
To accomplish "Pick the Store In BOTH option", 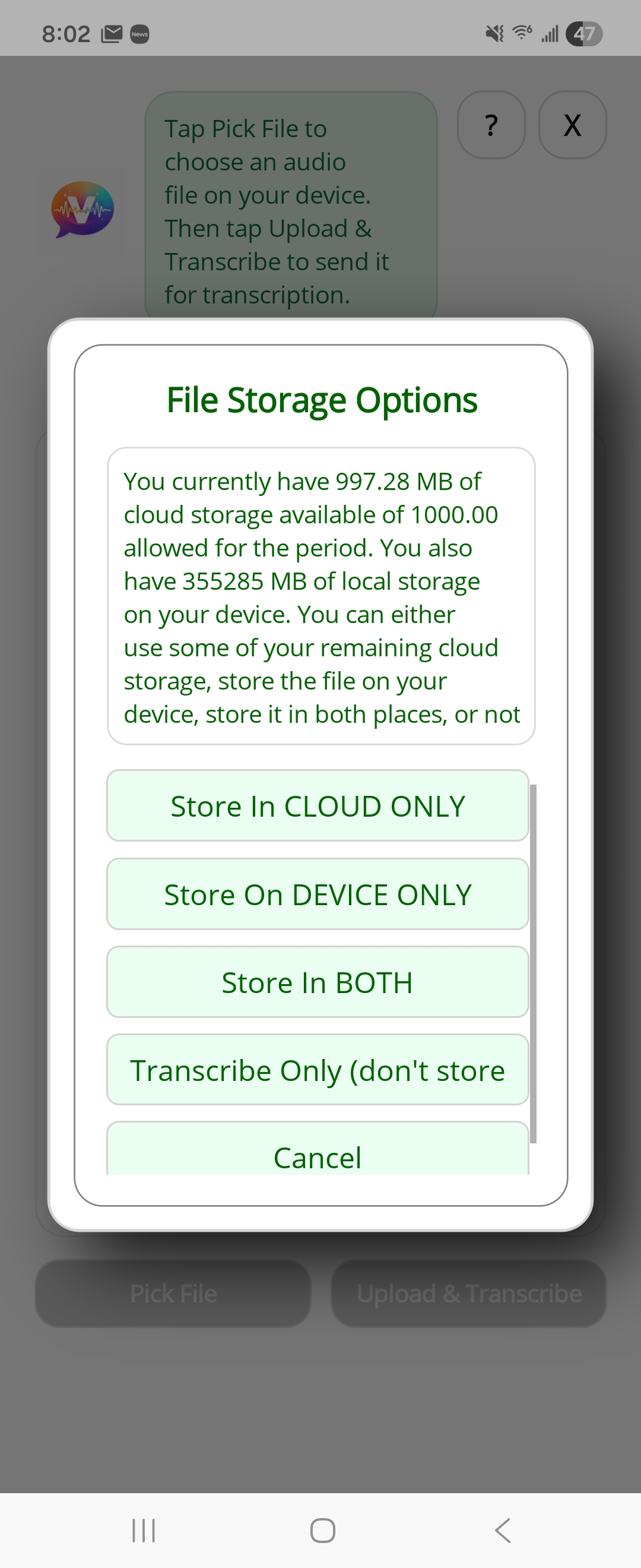I will coord(317,981).
